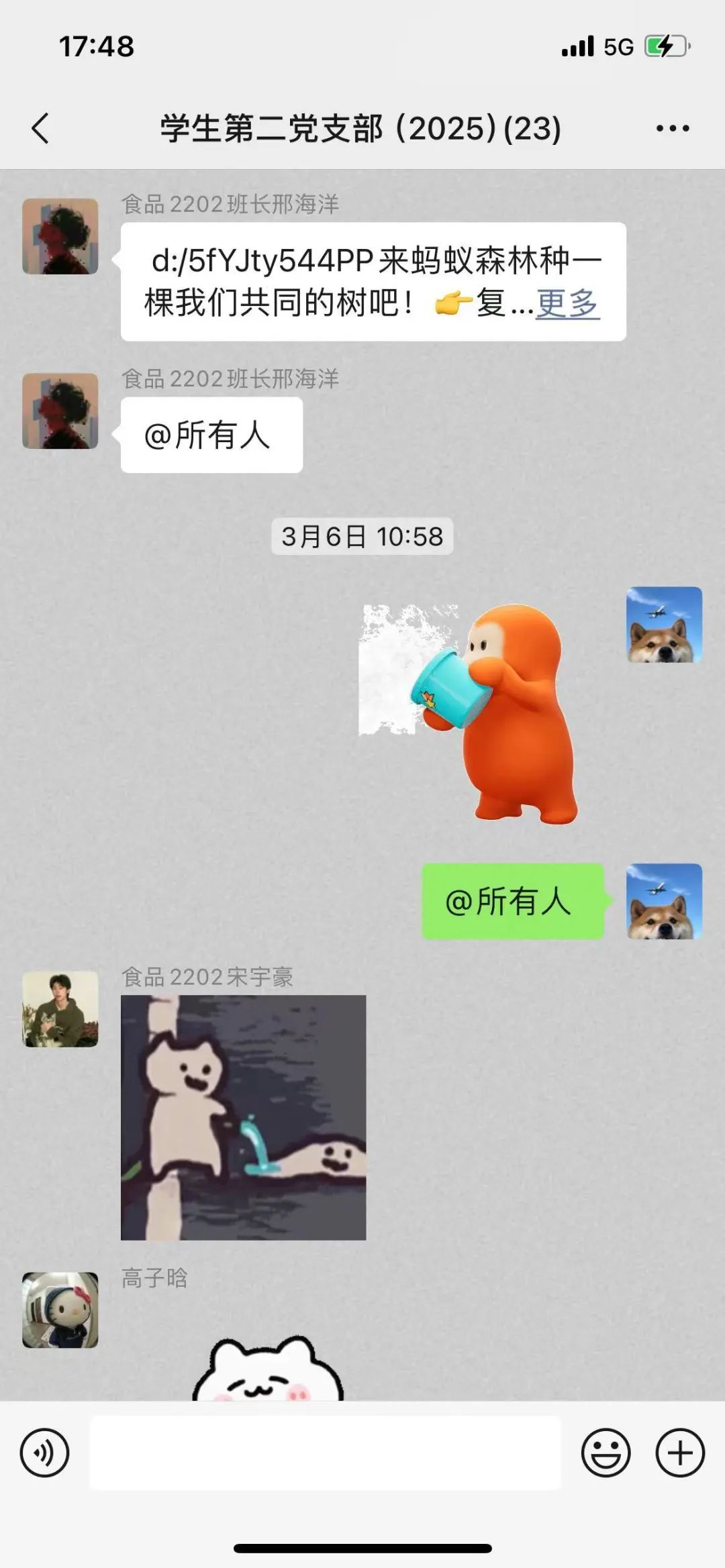View the sticker sent by 宋宇豪

point(243,1117)
